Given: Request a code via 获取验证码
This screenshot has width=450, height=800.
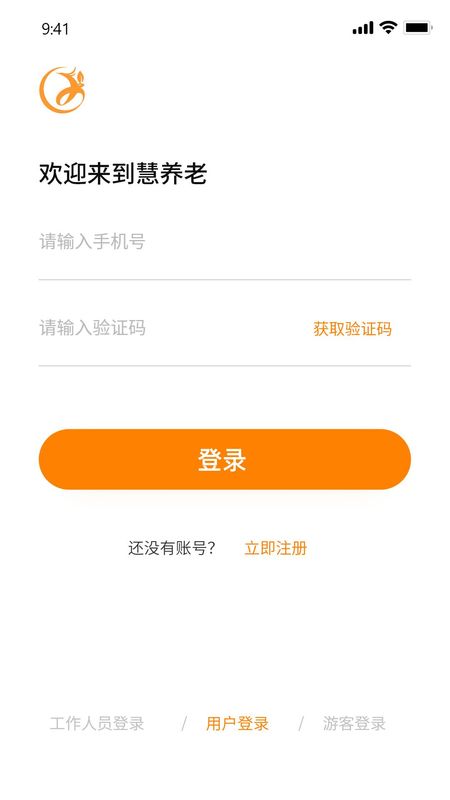Looking at the screenshot, I should [x=353, y=329].
